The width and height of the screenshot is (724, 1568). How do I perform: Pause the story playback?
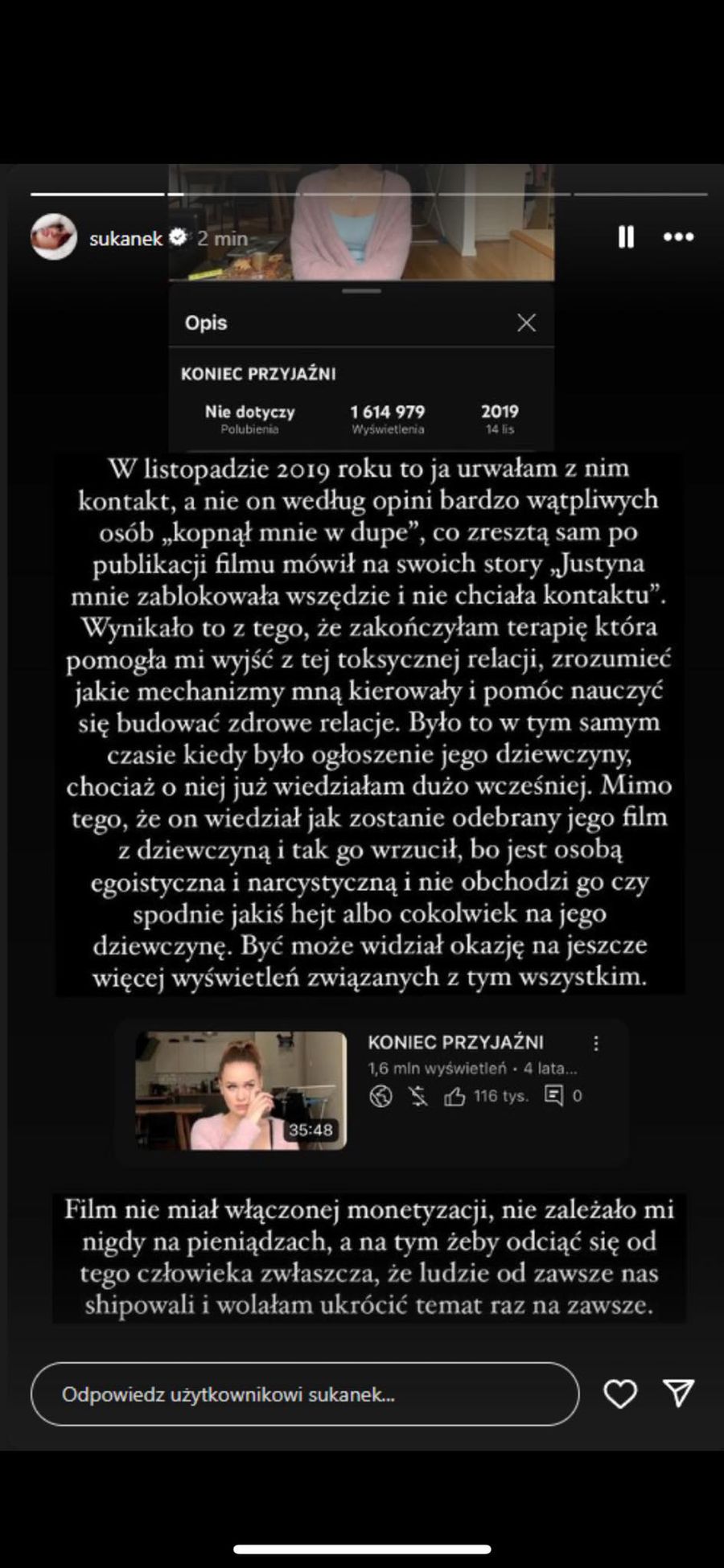point(626,237)
